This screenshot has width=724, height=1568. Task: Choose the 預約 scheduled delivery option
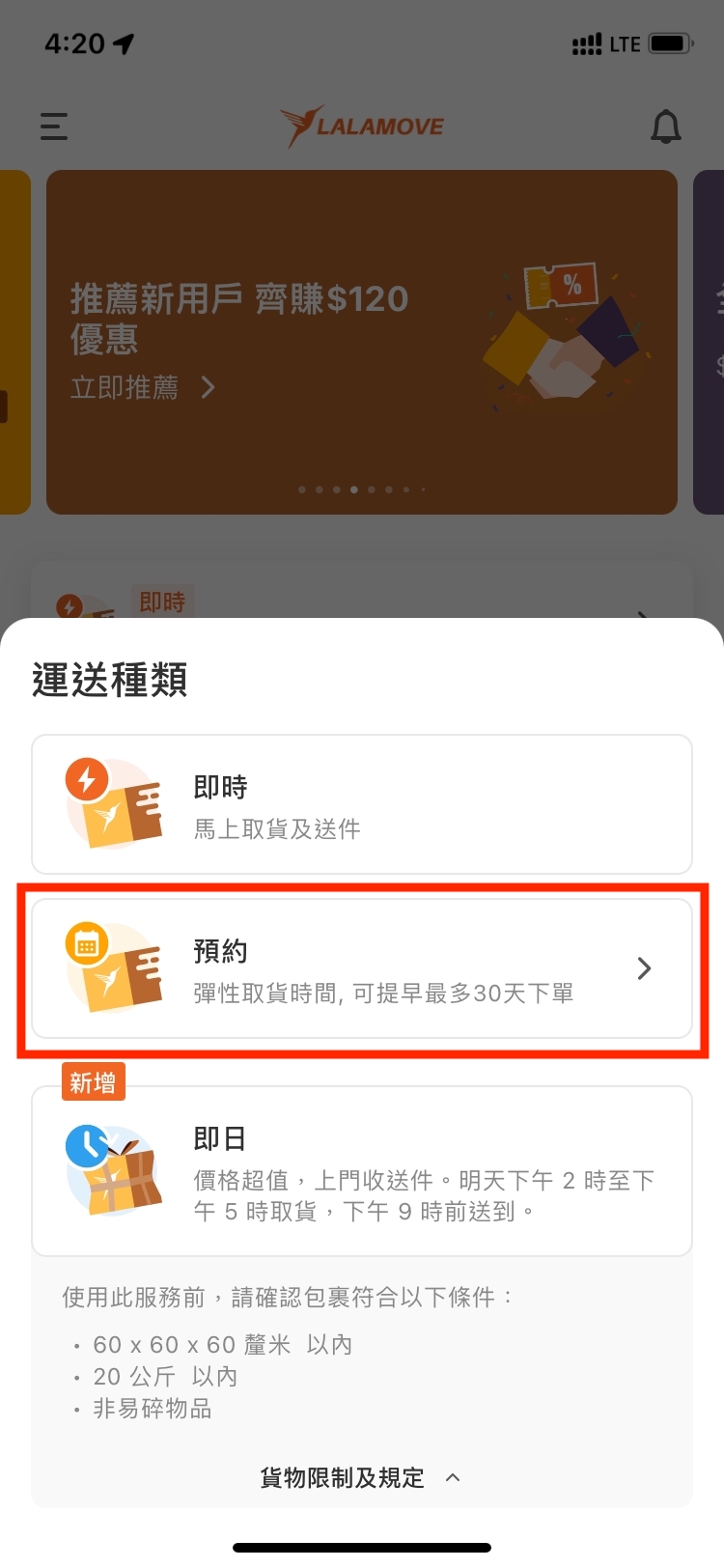[362, 968]
